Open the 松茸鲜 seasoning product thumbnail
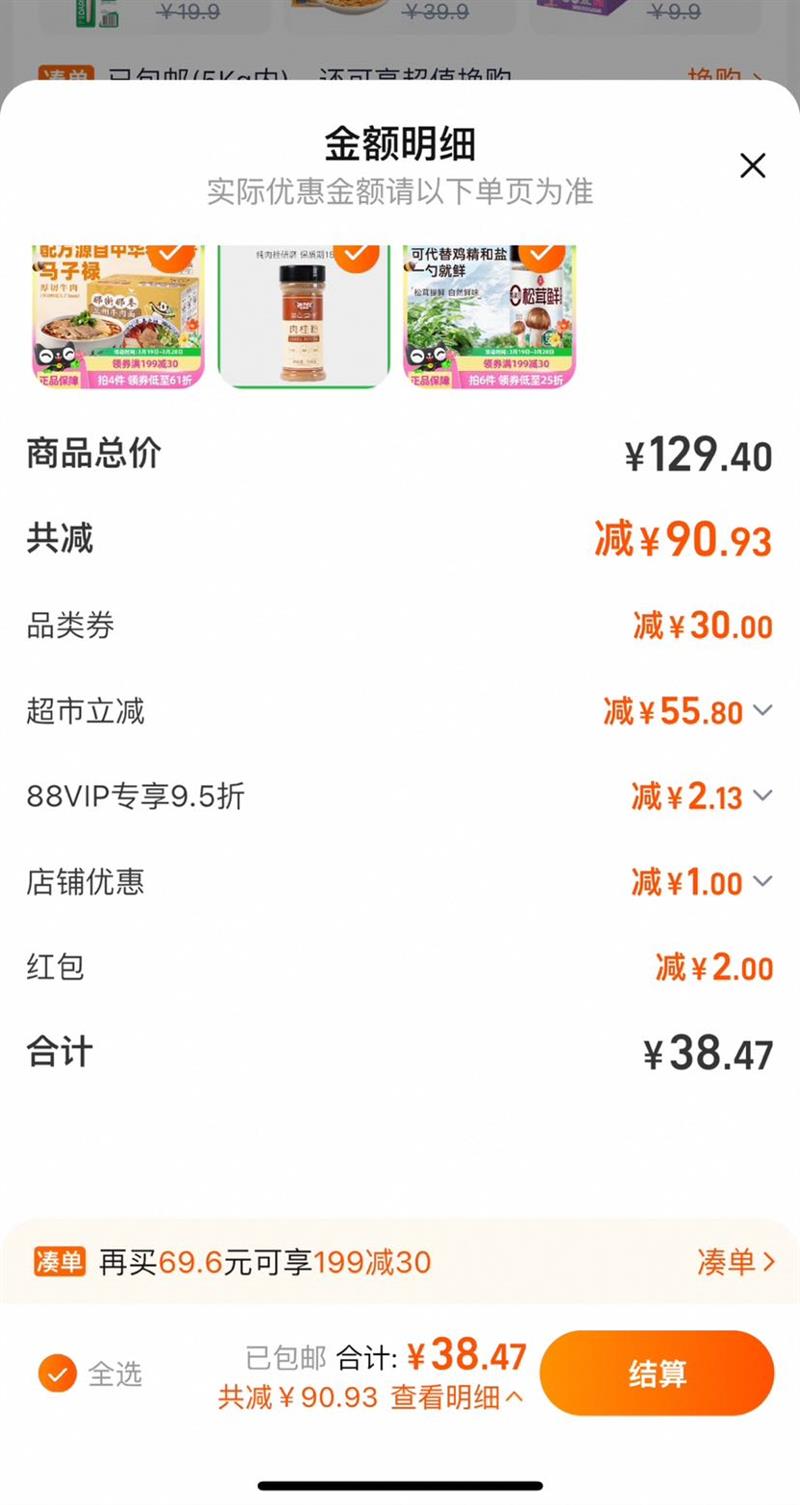Screen dimensions: 800x1505 tap(489, 316)
